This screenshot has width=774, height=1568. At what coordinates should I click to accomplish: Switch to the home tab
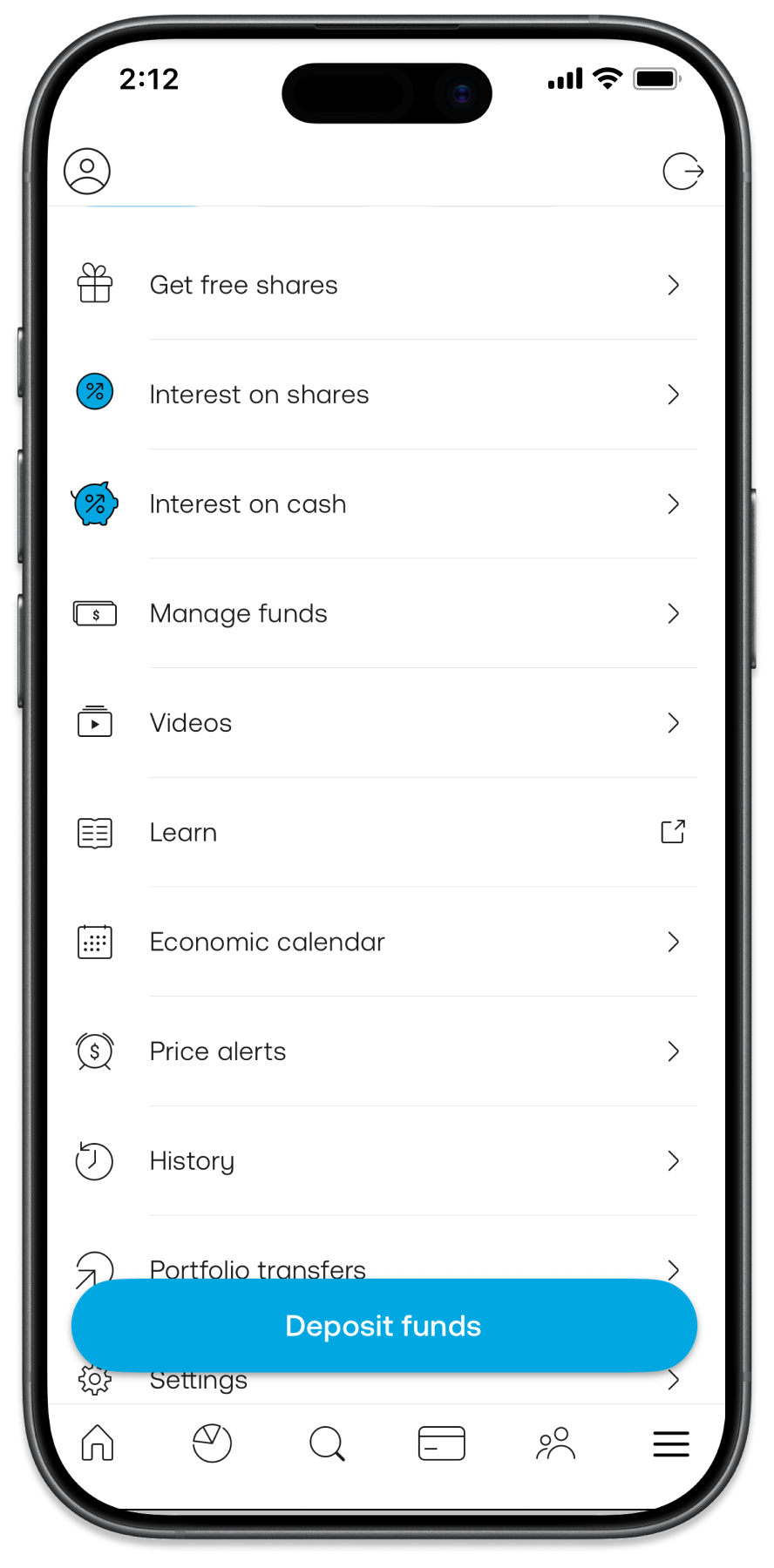point(98,1443)
